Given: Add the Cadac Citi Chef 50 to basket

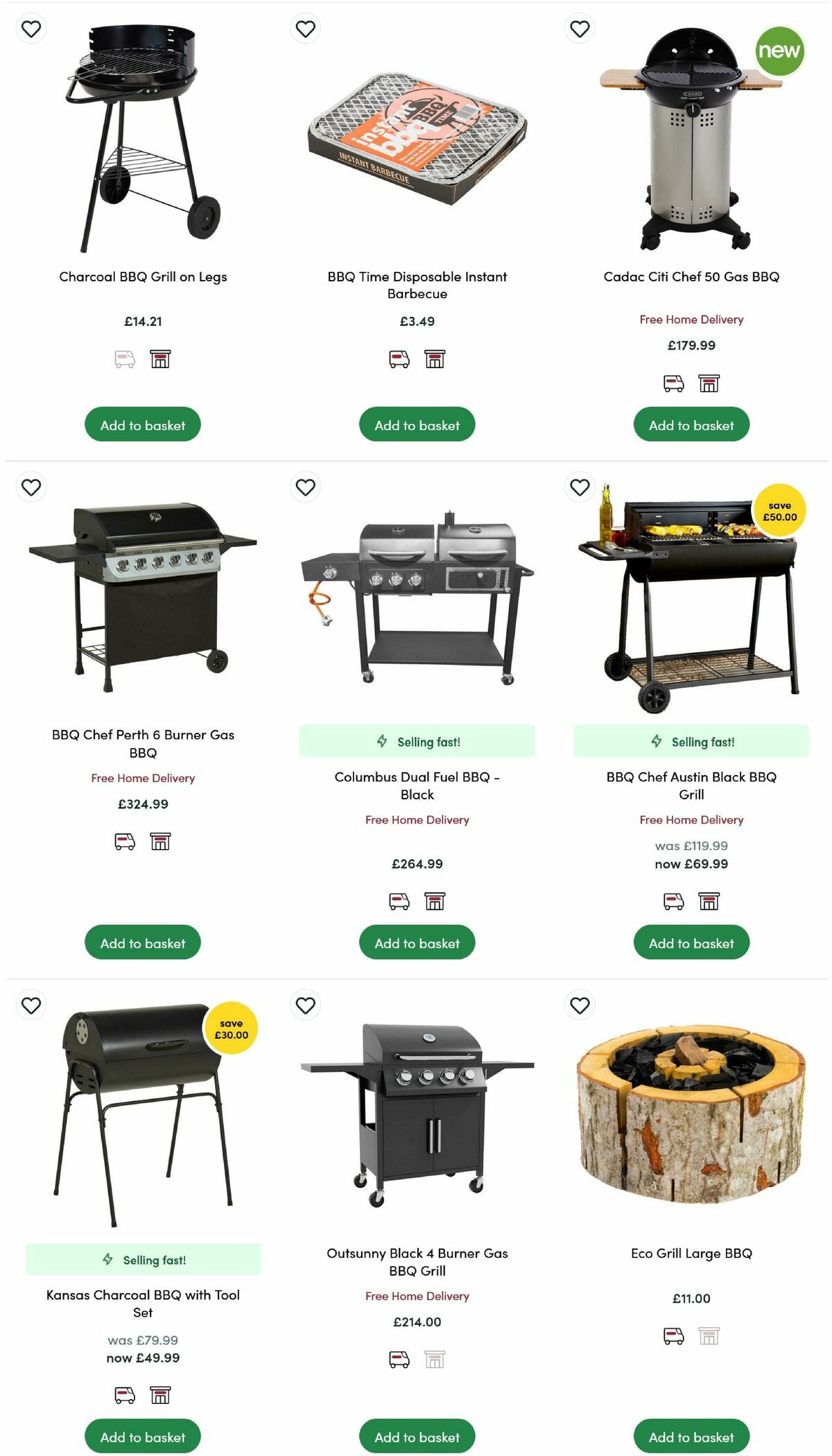Looking at the screenshot, I should click(691, 424).
